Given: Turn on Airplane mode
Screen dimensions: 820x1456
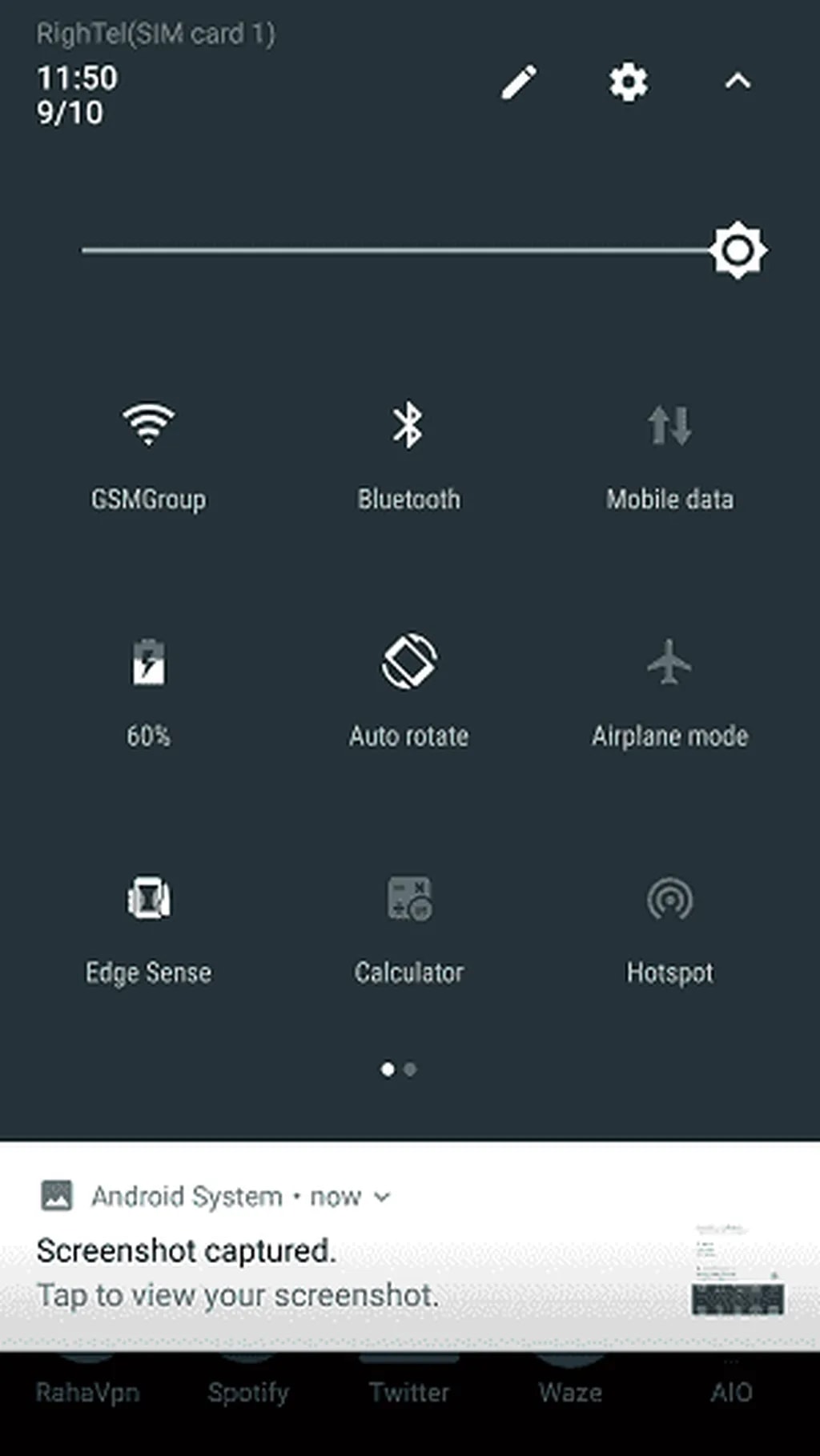Looking at the screenshot, I should (x=669, y=662).
